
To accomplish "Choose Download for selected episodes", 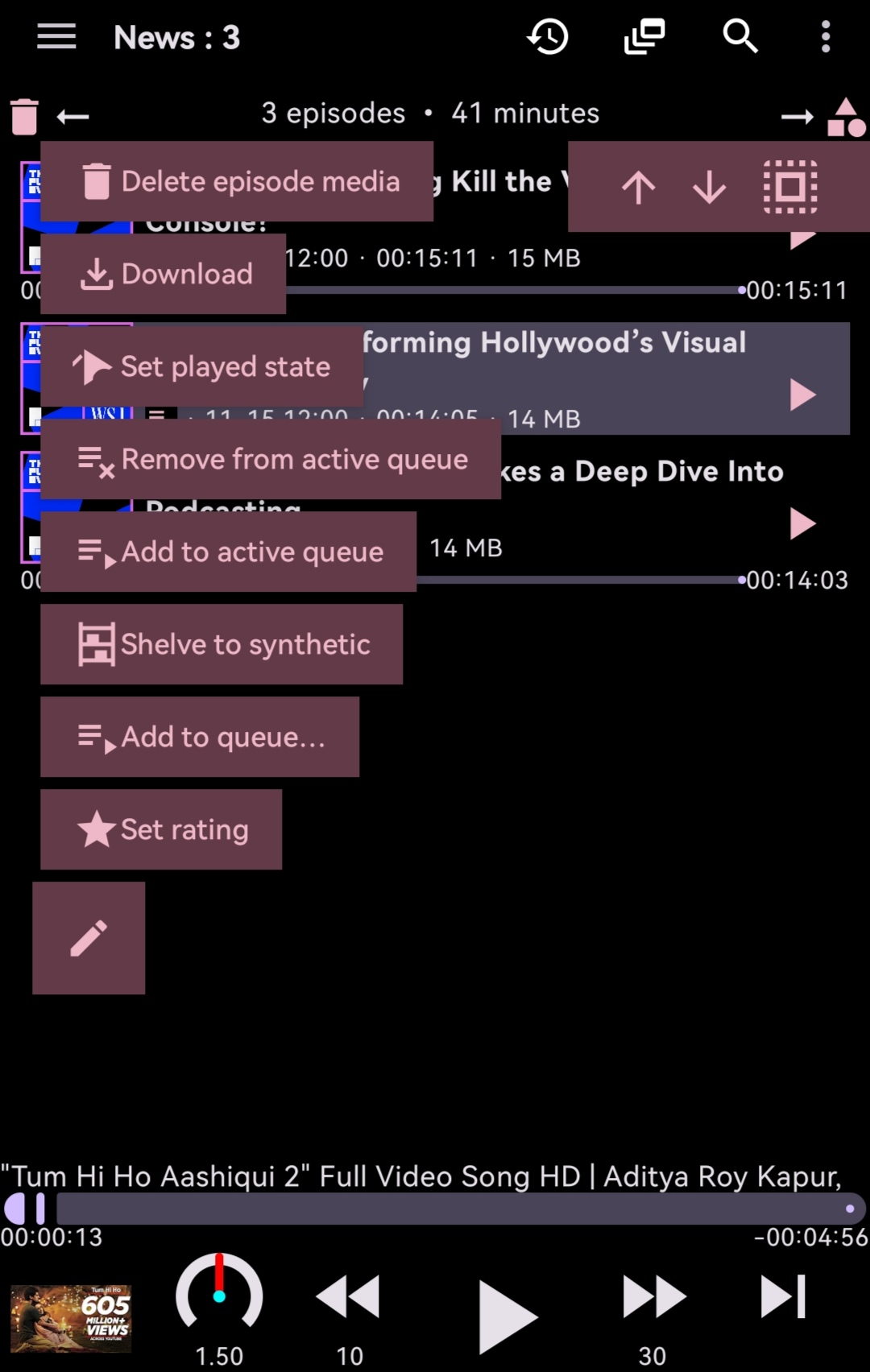I will point(164,275).
